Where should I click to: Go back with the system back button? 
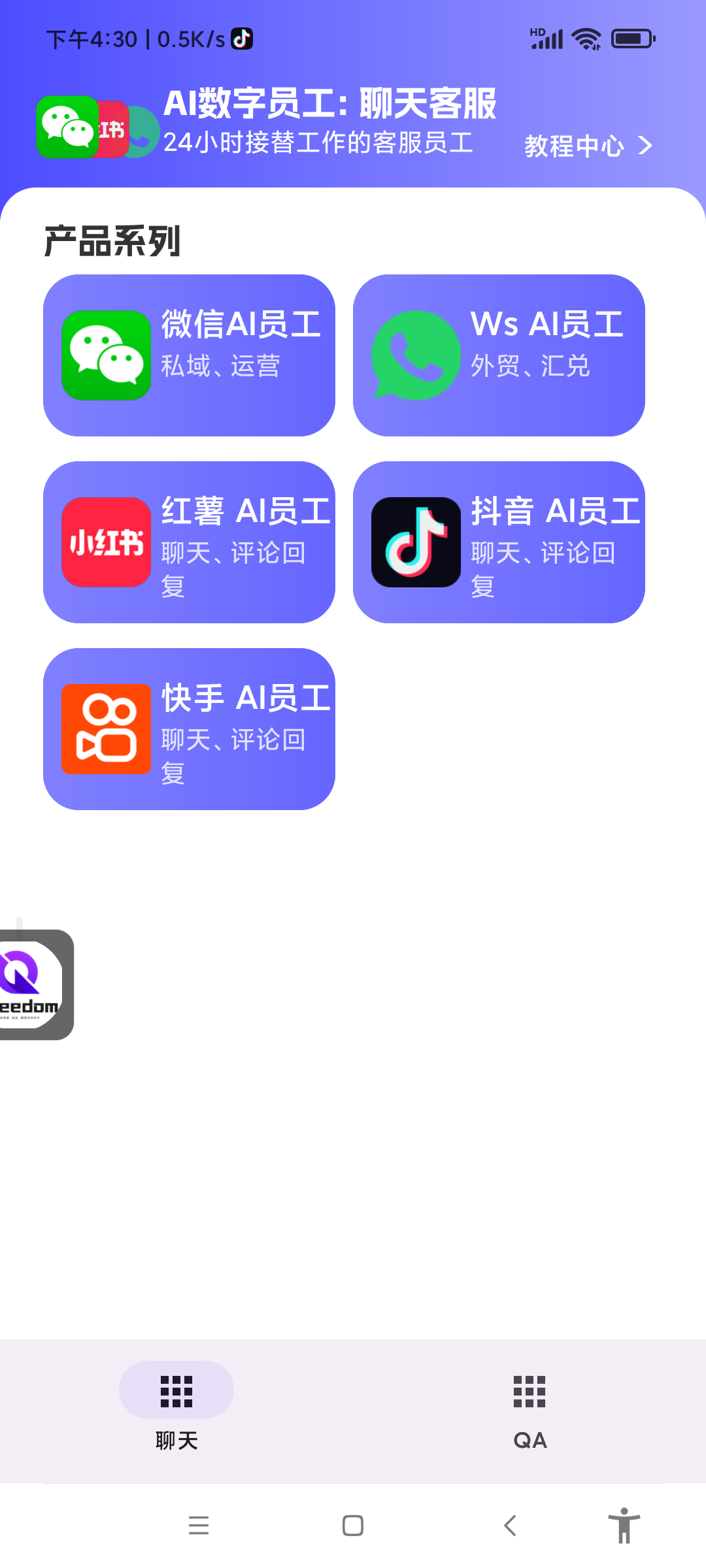coord(510,1526)
